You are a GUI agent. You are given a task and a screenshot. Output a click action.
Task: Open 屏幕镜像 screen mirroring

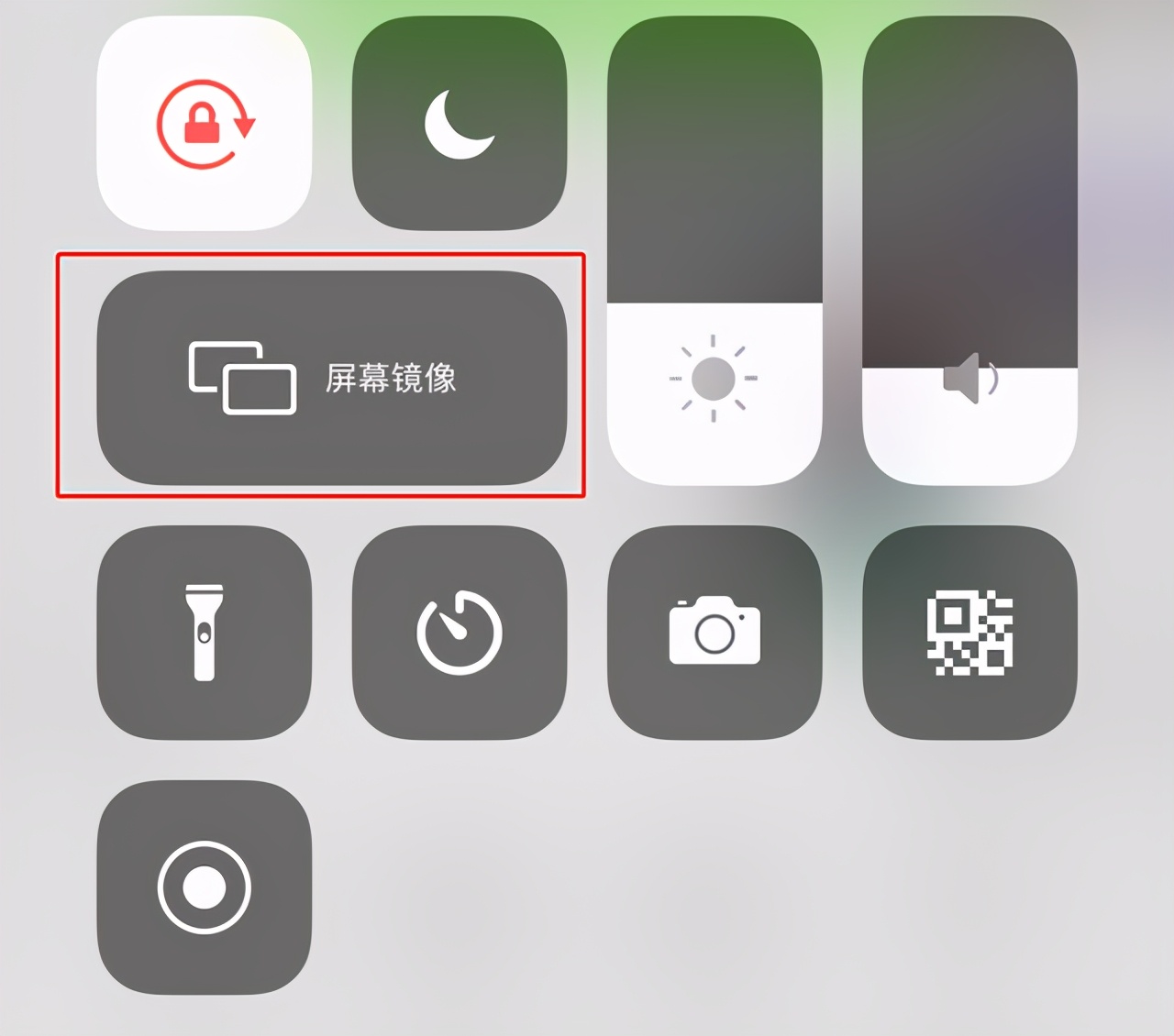(x=331, y=377)
